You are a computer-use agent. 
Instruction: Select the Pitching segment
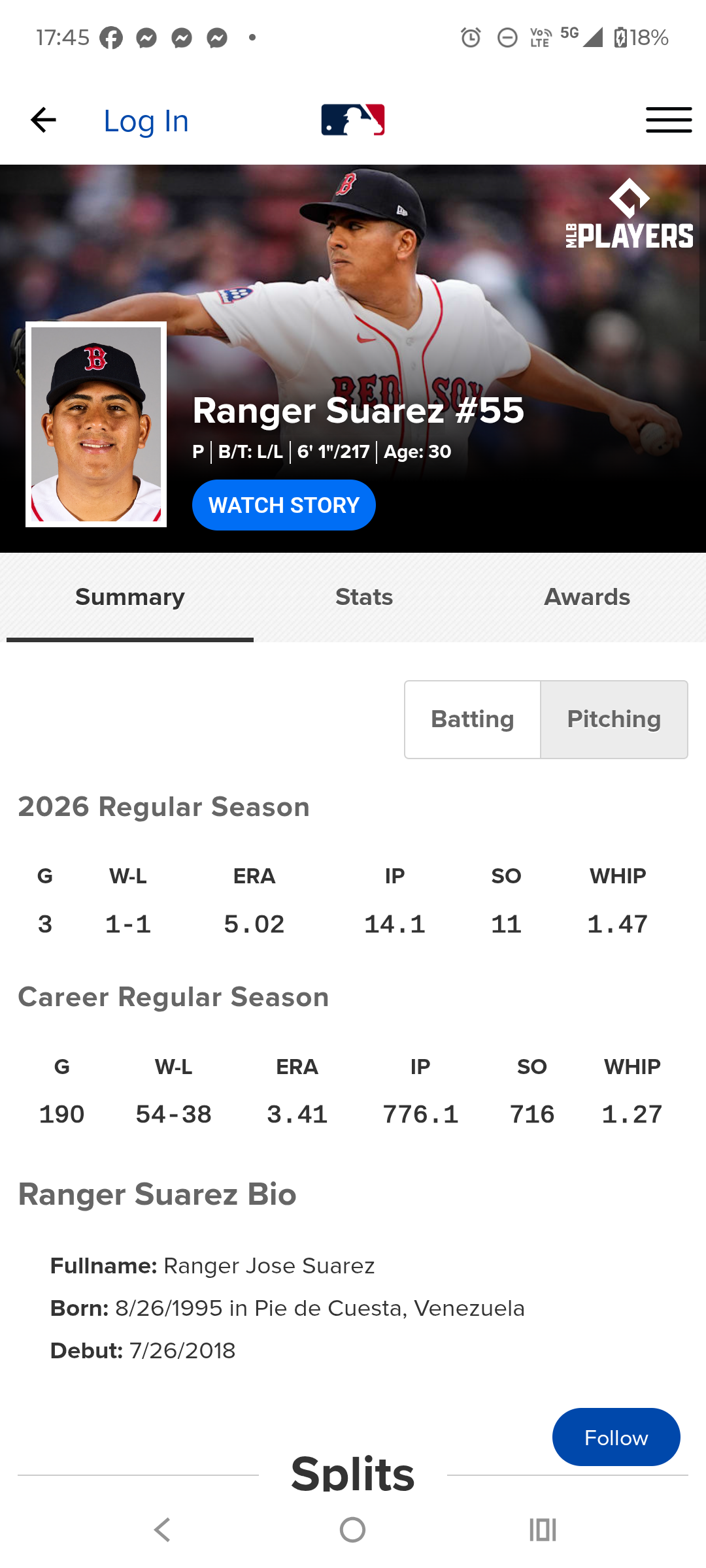click(x=614, y=719)
